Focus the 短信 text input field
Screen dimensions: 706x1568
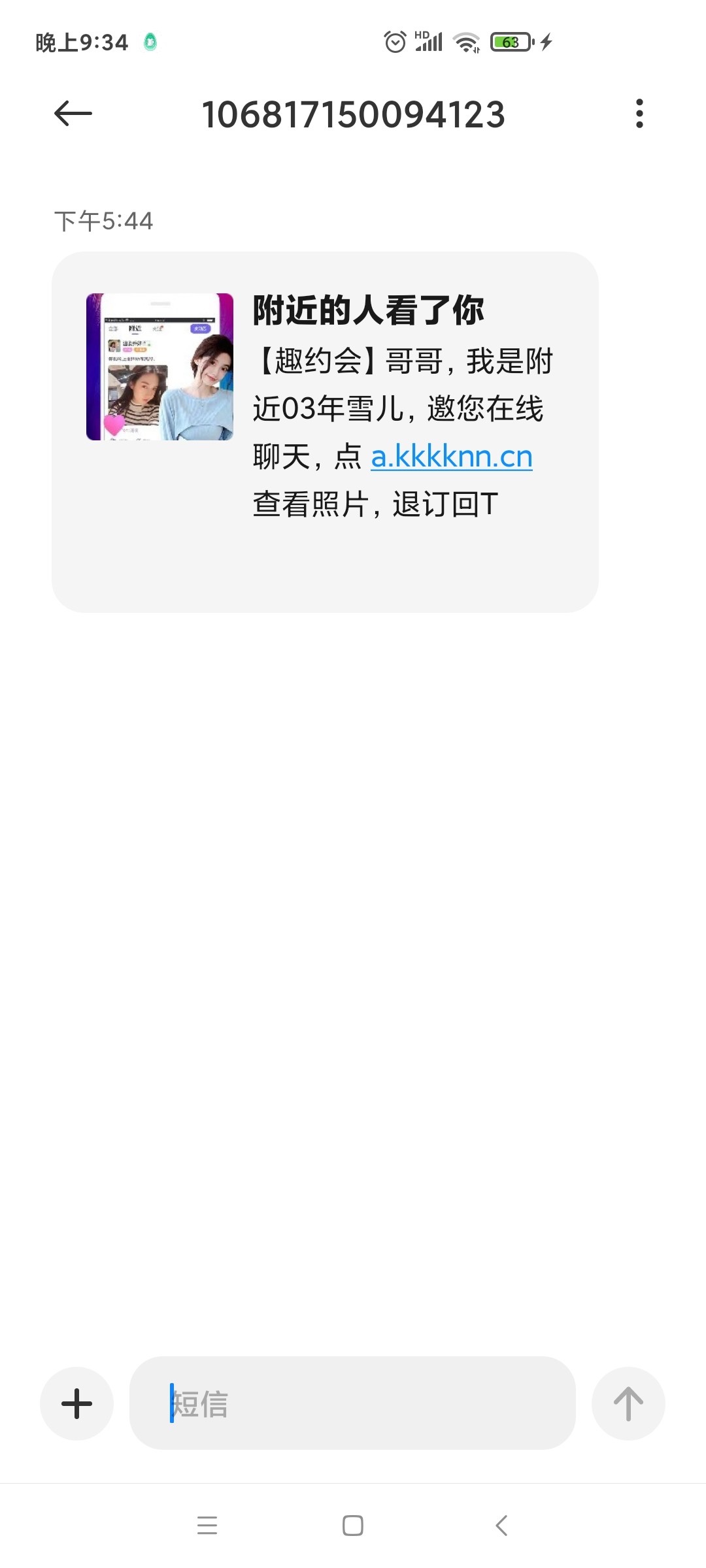tap(353, 1403)
